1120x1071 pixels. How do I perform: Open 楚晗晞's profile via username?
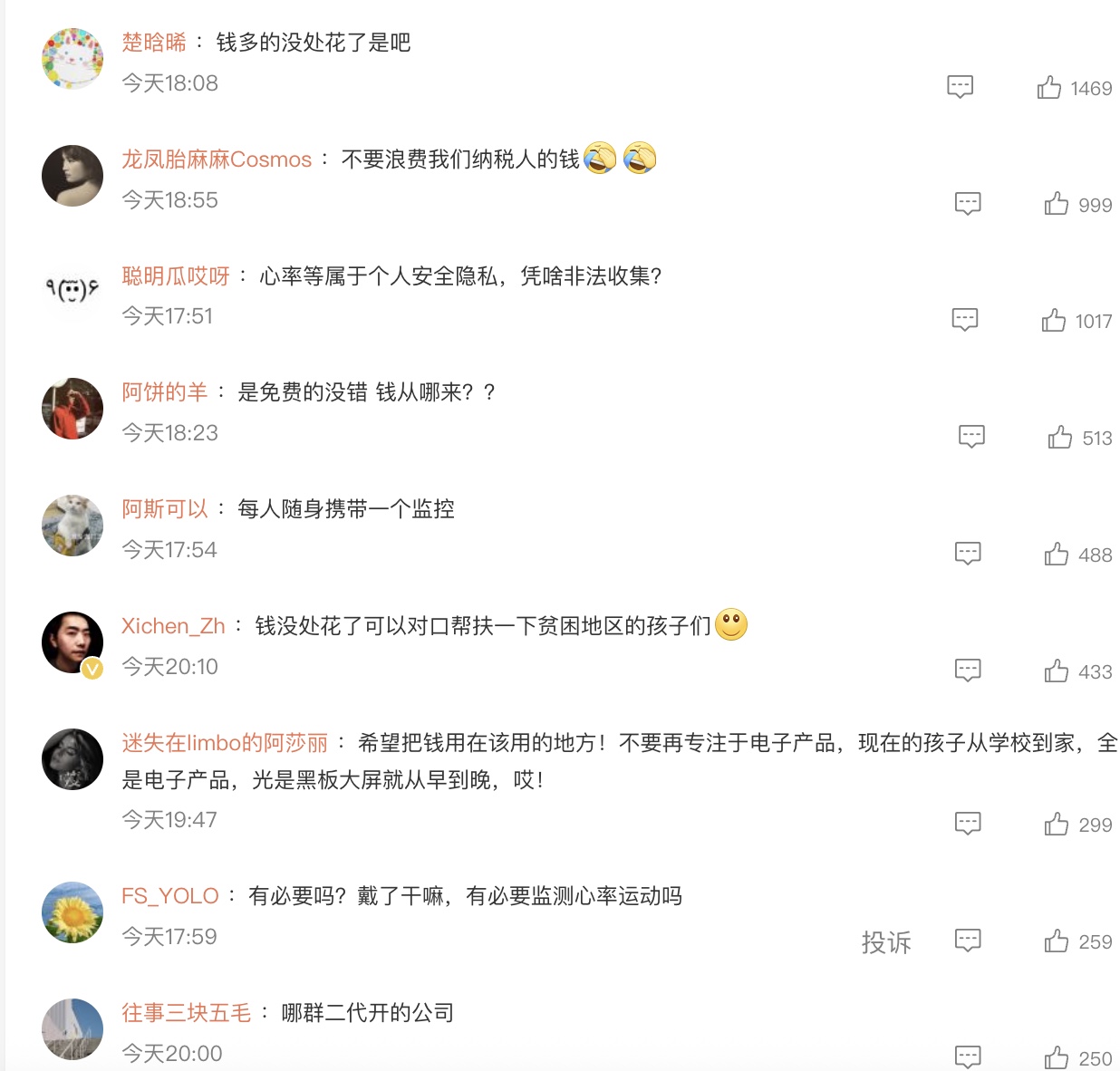point(154,43)
